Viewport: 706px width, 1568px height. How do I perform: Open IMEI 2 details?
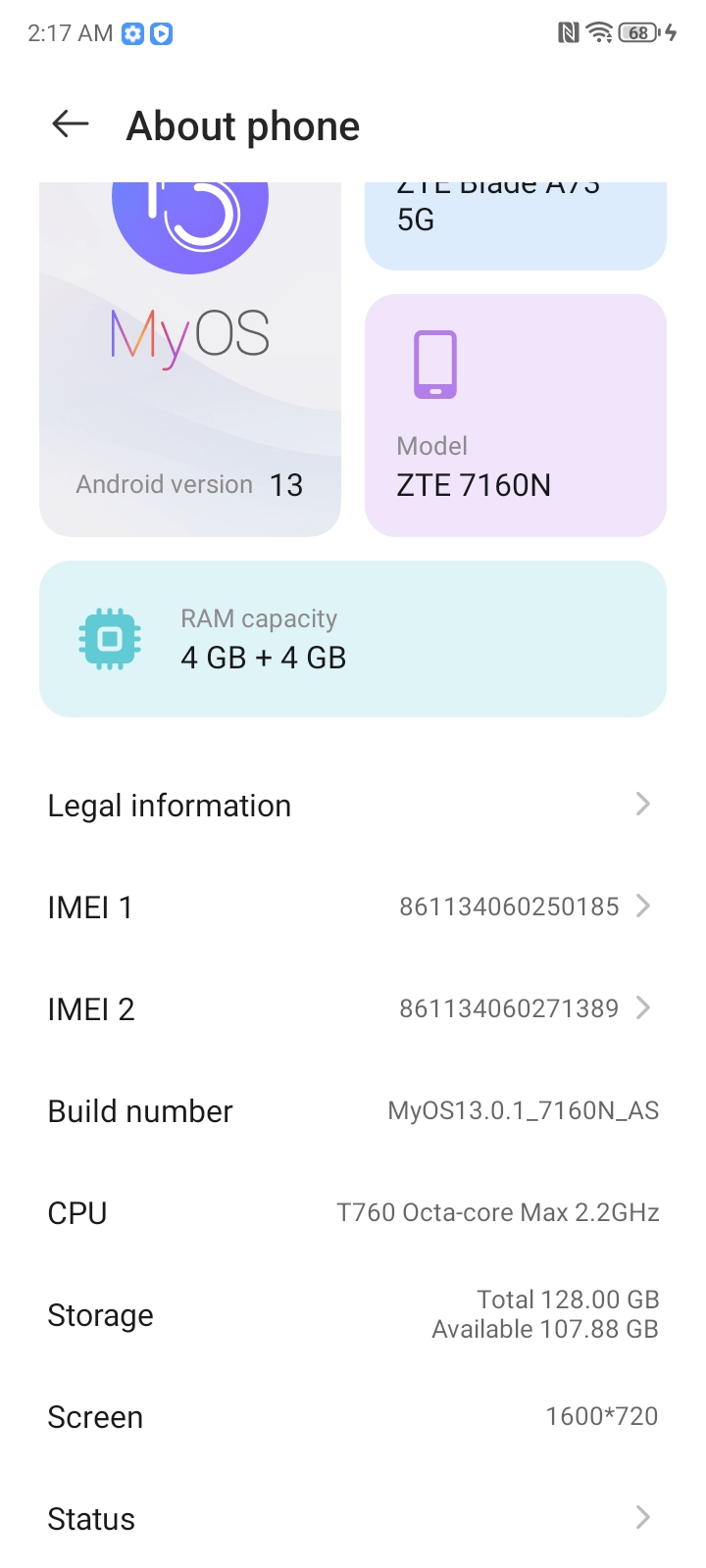[353, 1009]
